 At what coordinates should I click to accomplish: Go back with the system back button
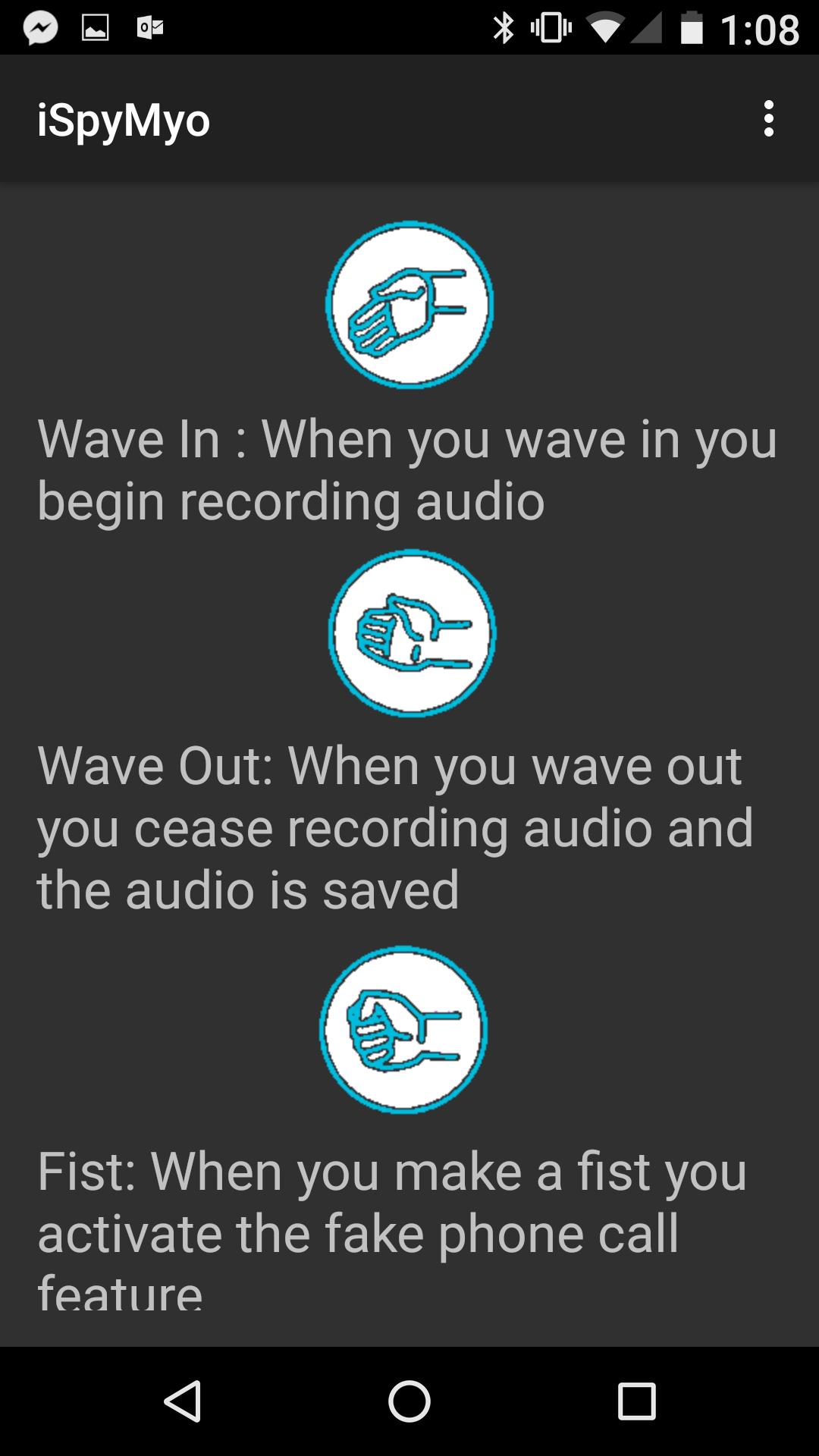(x=183, y=1401)
